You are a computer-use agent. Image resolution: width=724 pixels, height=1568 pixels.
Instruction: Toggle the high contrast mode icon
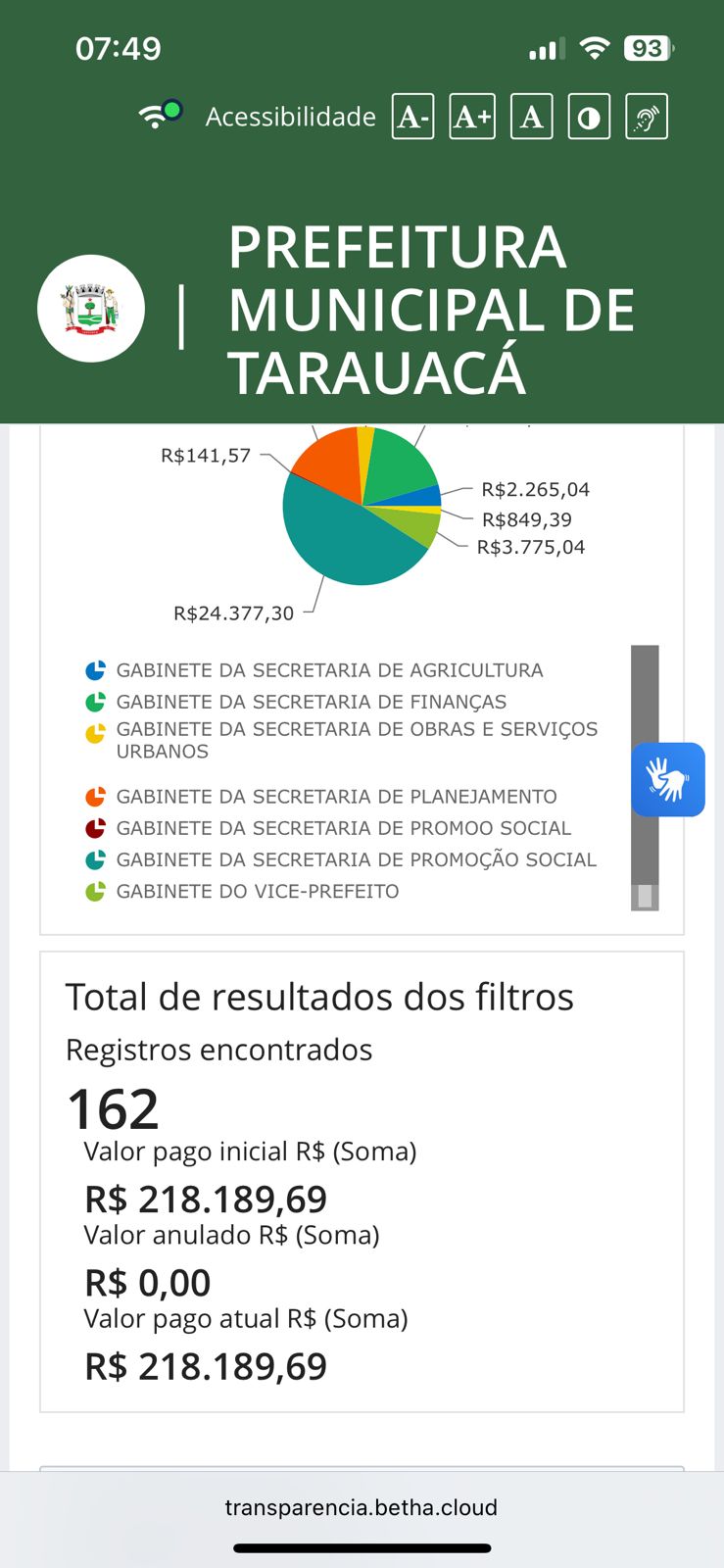(x=589, y=117)
